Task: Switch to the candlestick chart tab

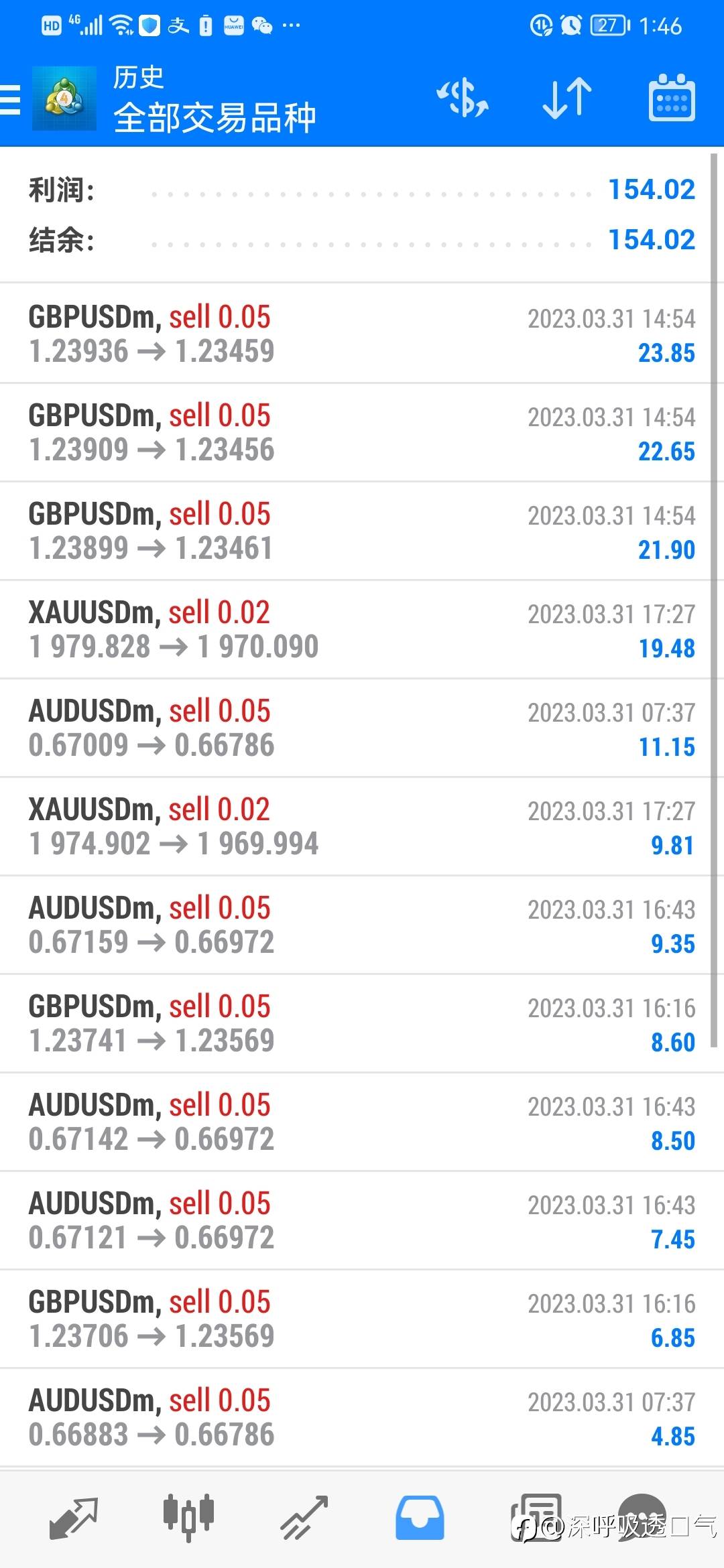Action: (188, 1516)
